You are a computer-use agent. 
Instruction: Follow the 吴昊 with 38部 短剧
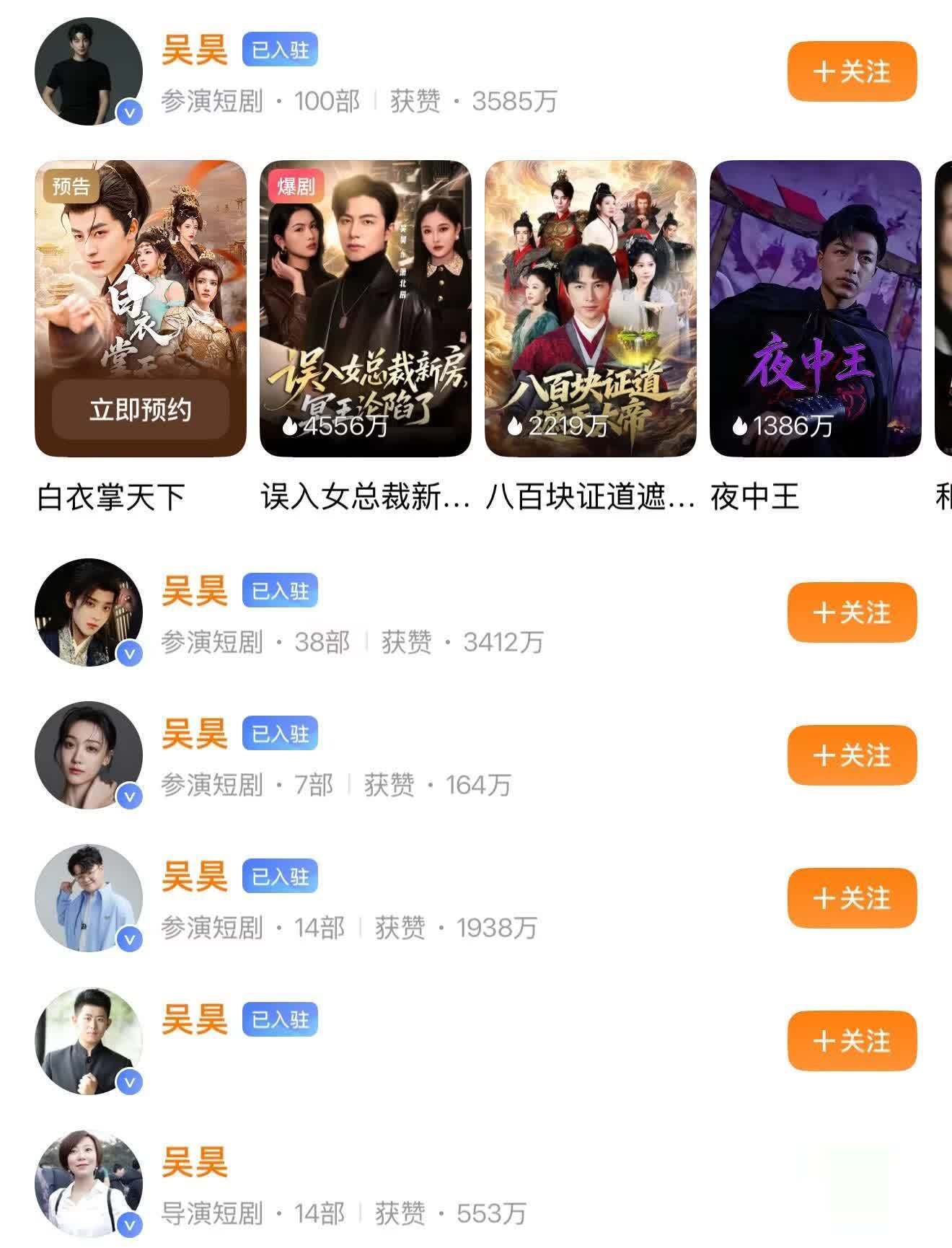pyautogui.click(x=851, y=612)
